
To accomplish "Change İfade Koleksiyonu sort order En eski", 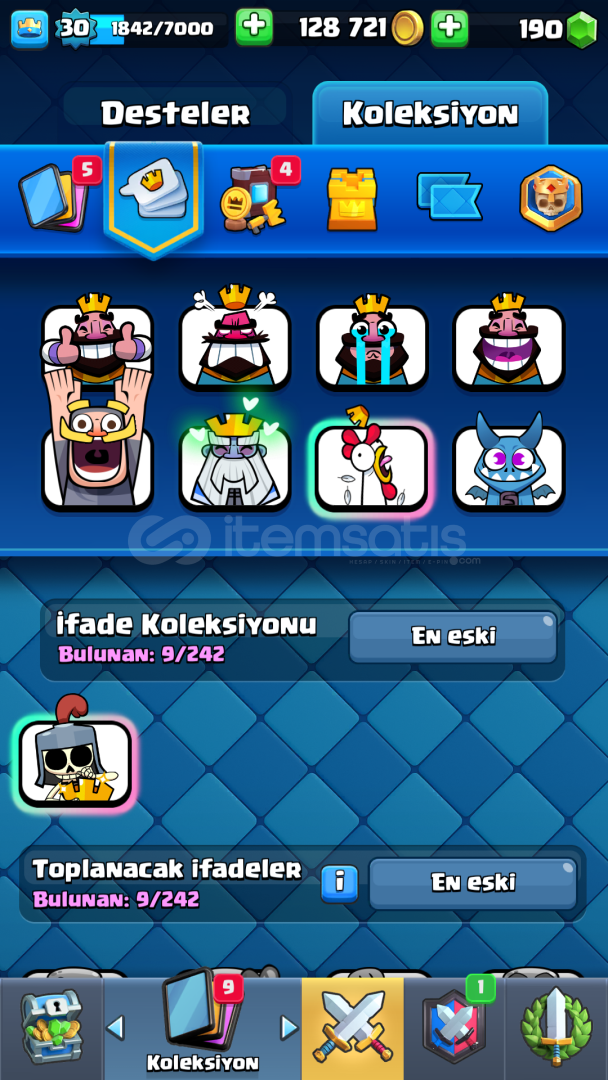I will 453,636.
